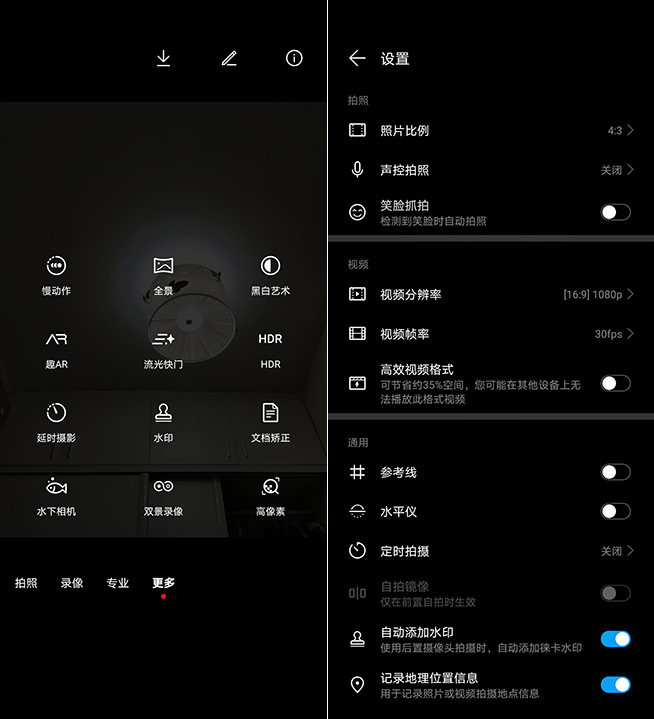Start the 延时摄影 time-lapse mode

pos(56,421)
